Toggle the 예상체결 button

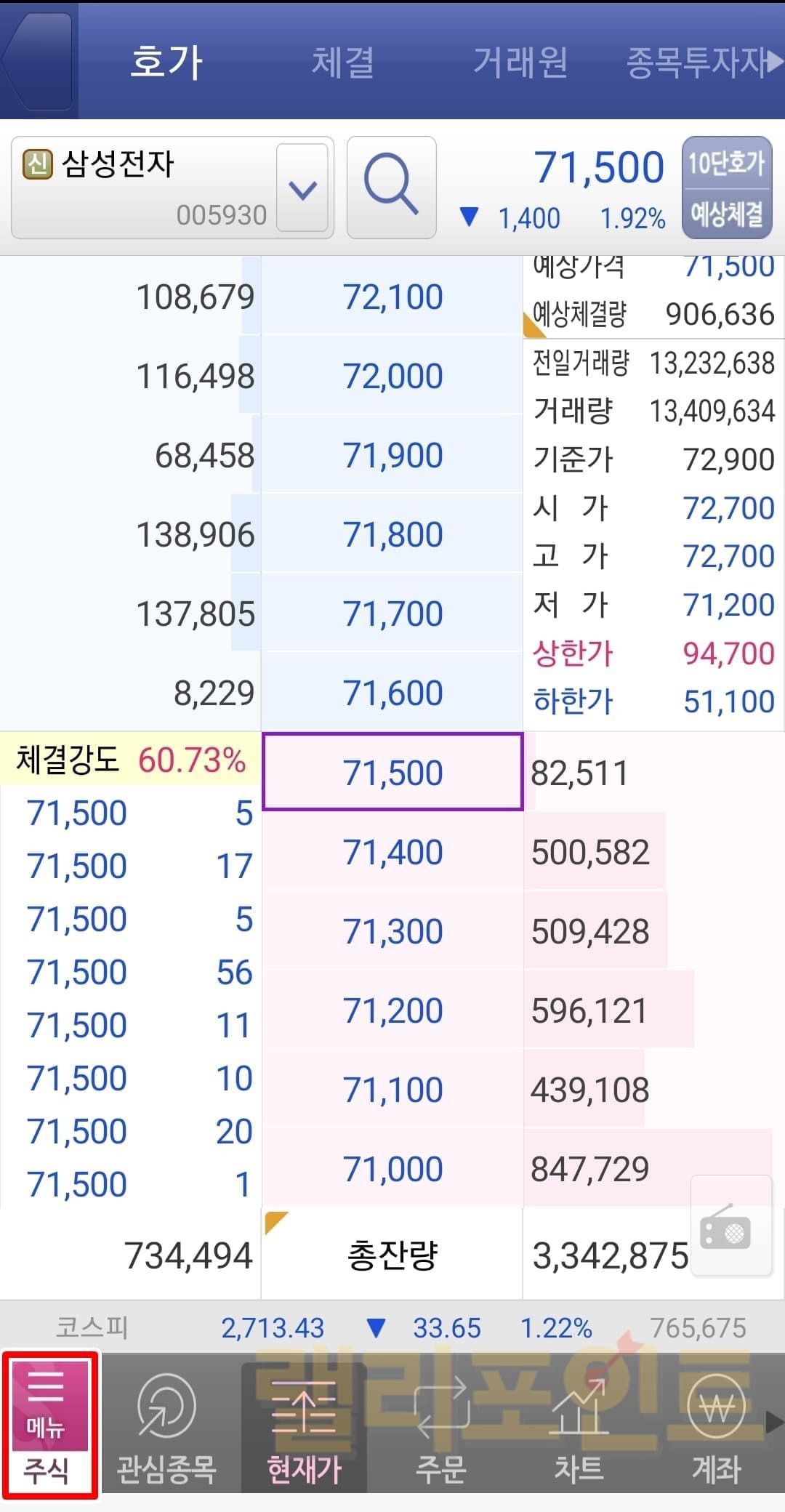726,214
